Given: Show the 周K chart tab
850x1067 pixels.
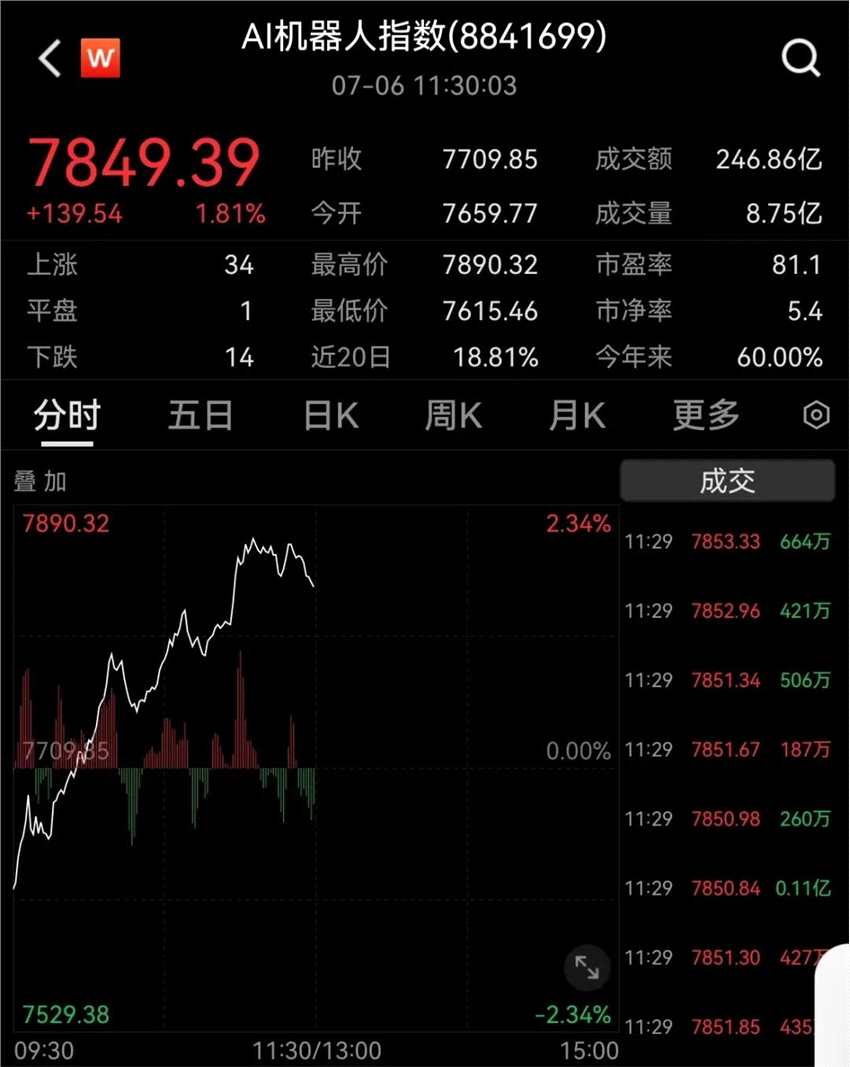Looking at the screenshot, I should click(x=453, y=415).
